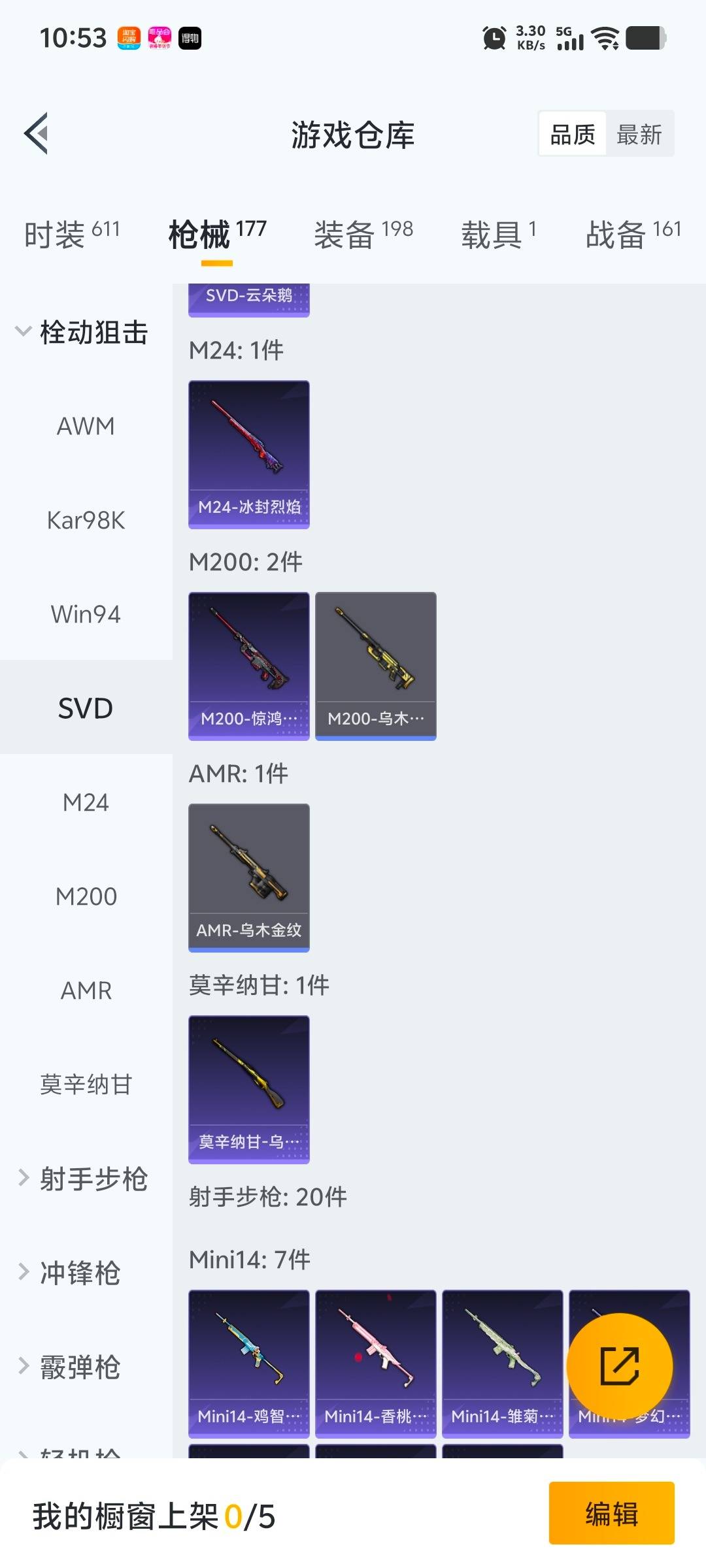Tap the 编辑 button
Image resolution: width=706 pixels, height=1568 pixels.
point(611,1514)
